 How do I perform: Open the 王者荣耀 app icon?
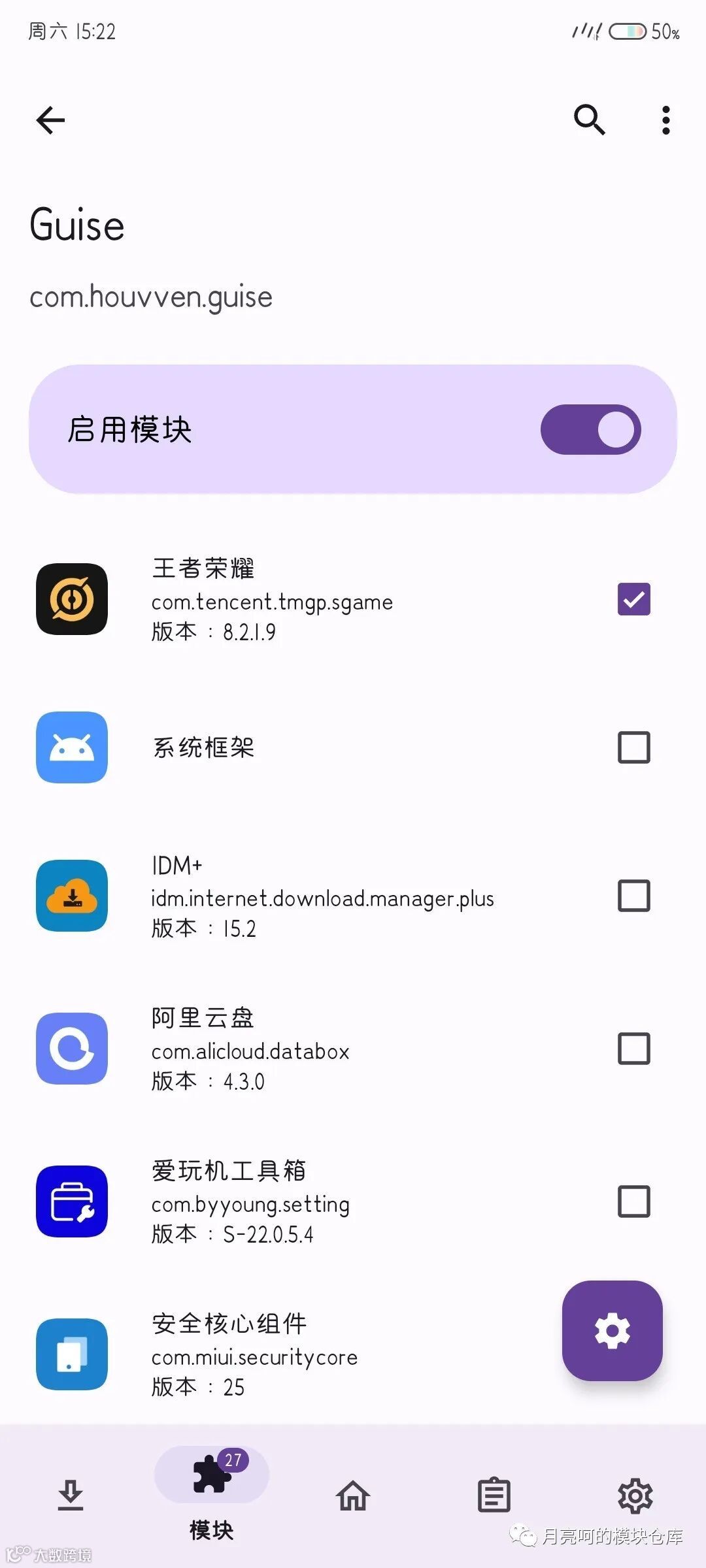(x=71, y=600)
